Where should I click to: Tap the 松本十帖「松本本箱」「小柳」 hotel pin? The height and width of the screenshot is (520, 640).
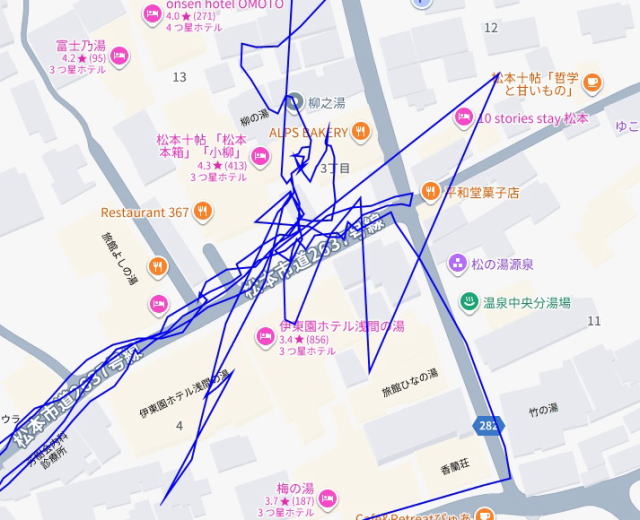tap(260, 155)
